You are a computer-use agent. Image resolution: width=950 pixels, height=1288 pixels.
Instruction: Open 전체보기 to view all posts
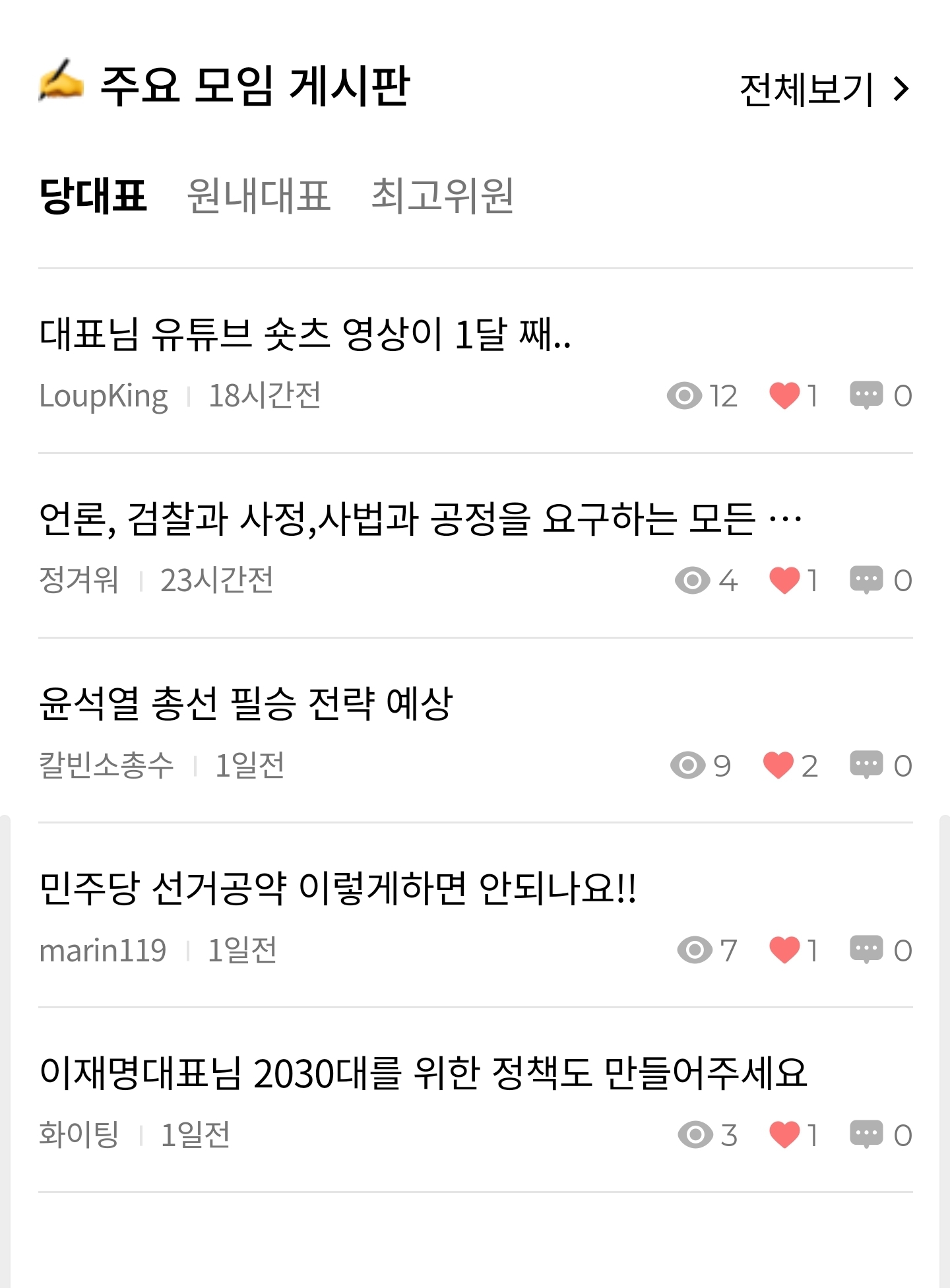click(x=824, y=89)
